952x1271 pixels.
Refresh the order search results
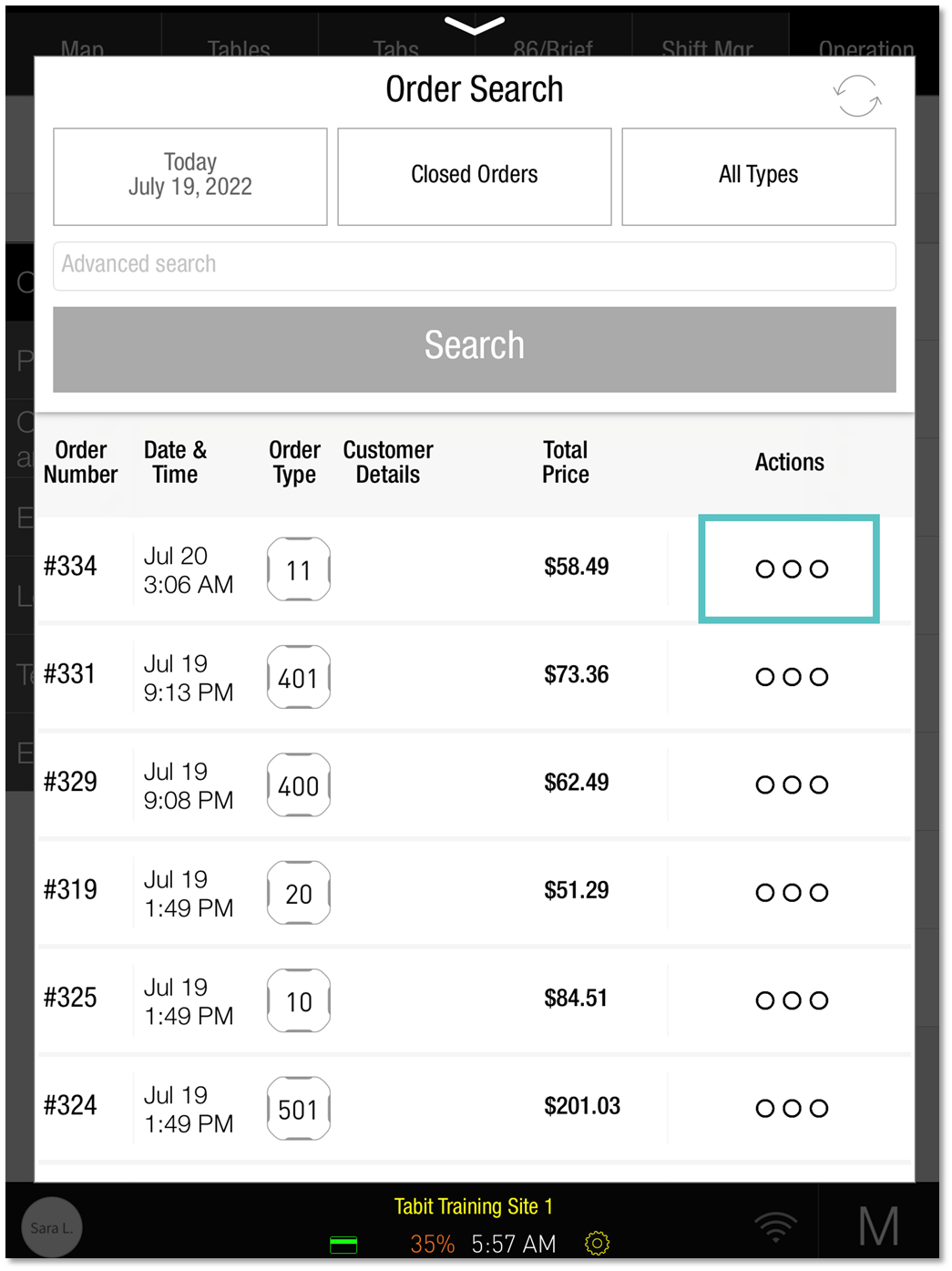point(856,96)
